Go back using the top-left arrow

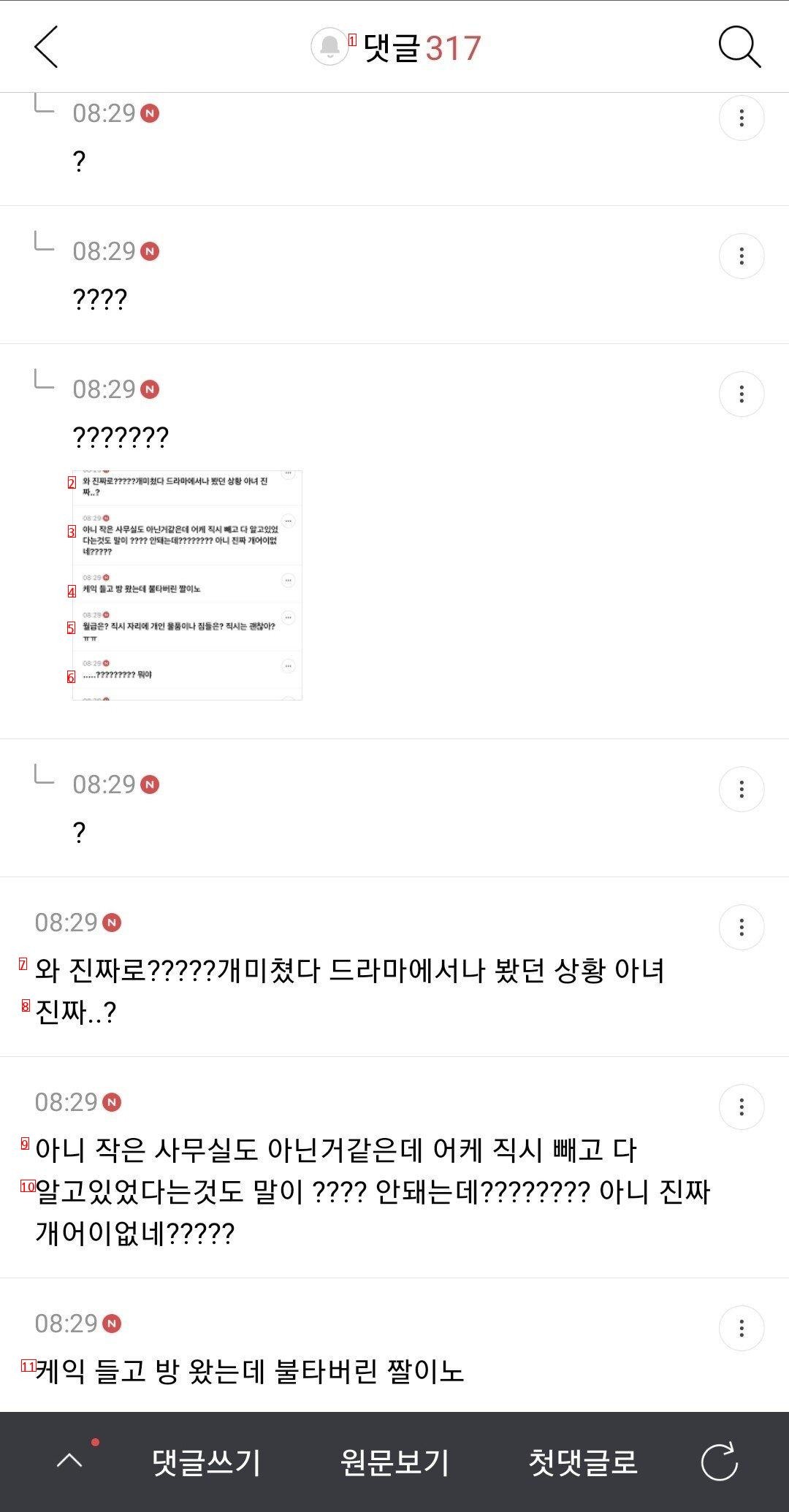46,47
